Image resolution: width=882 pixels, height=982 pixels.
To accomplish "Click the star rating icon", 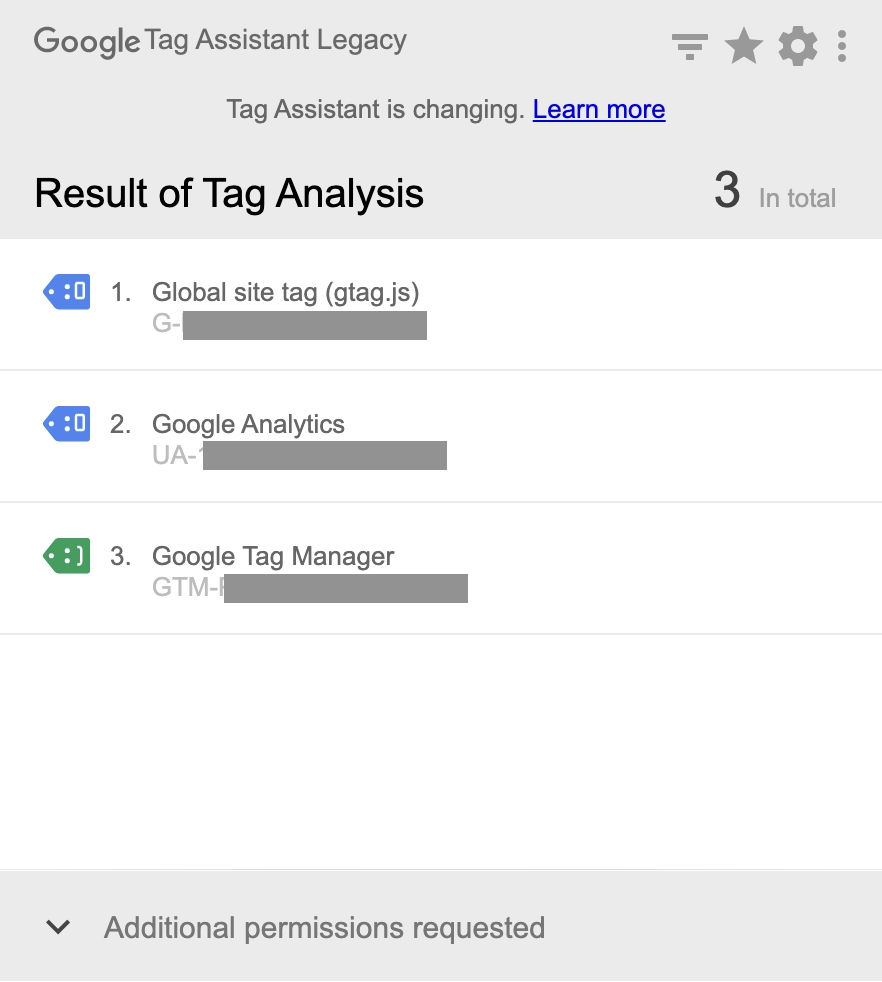I will [744, 46].
